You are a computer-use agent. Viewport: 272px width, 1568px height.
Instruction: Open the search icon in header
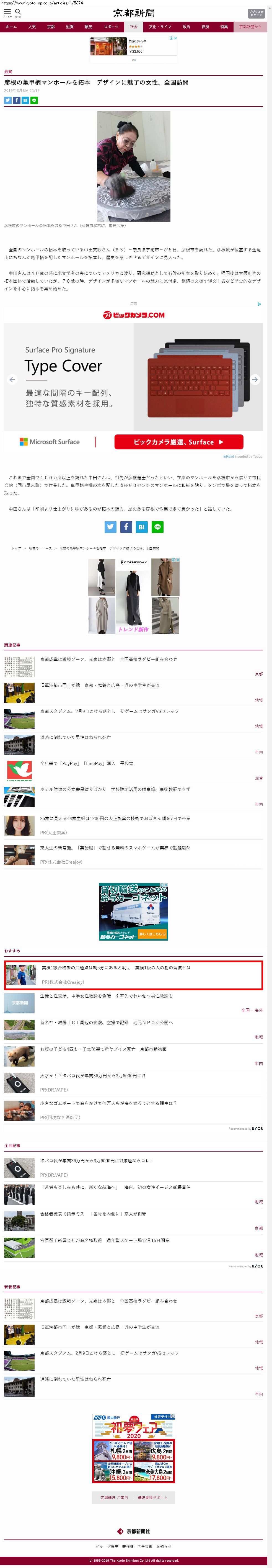point(18,12)
